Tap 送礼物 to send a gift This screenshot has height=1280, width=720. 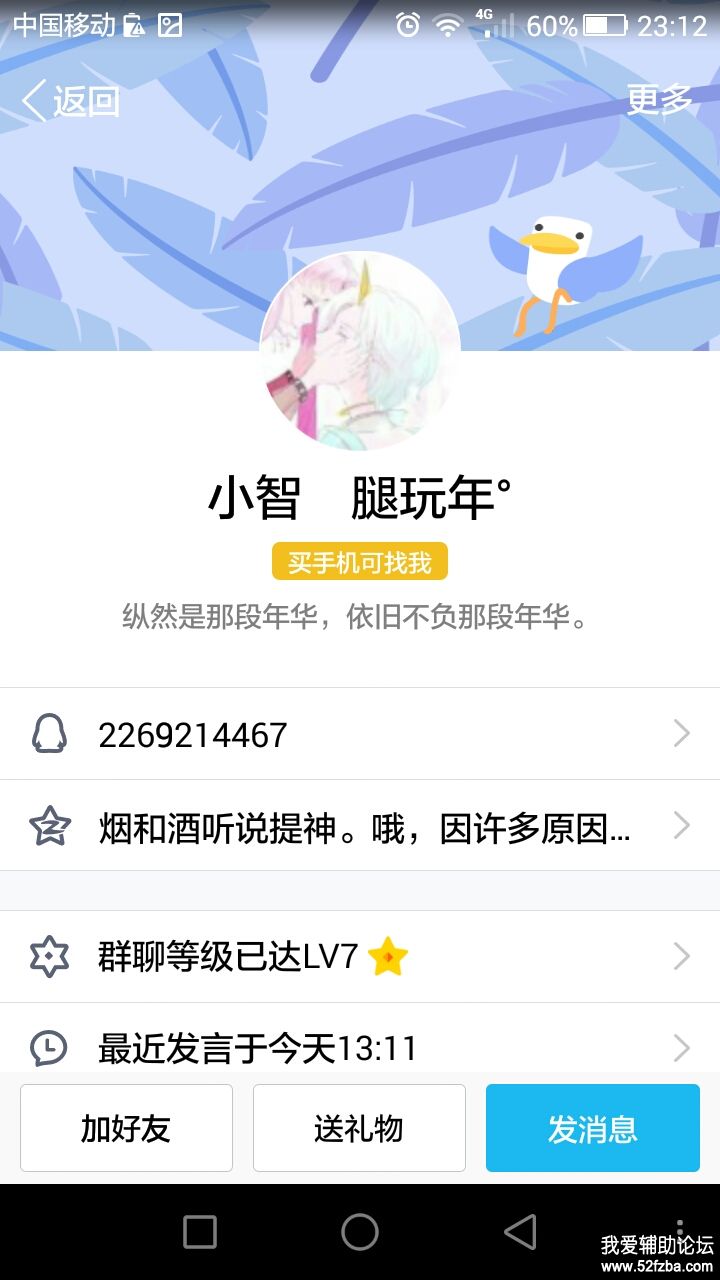[x=359, y=1128]
